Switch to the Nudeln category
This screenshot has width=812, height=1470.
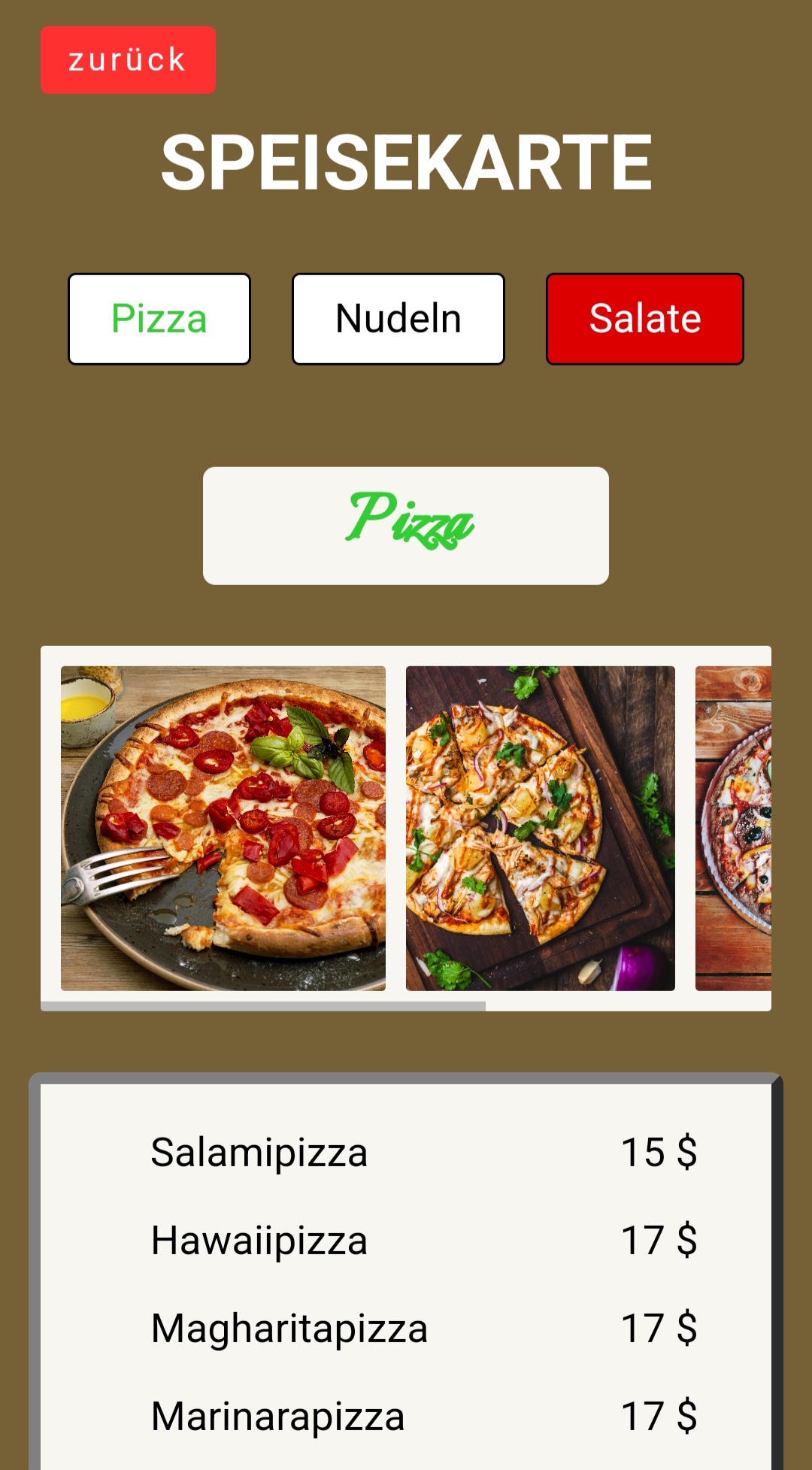point(398,319)
